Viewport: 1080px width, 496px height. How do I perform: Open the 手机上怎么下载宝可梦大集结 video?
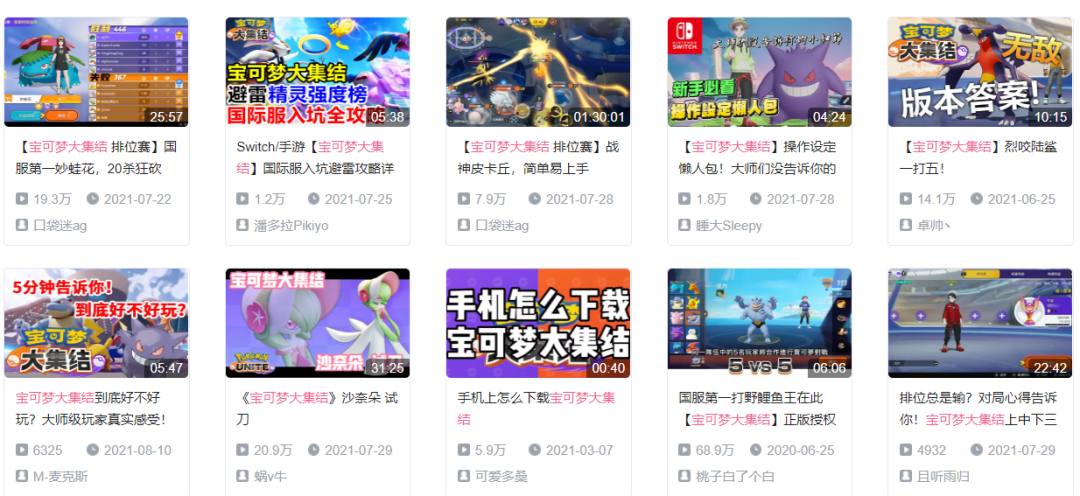pos(538,323)
